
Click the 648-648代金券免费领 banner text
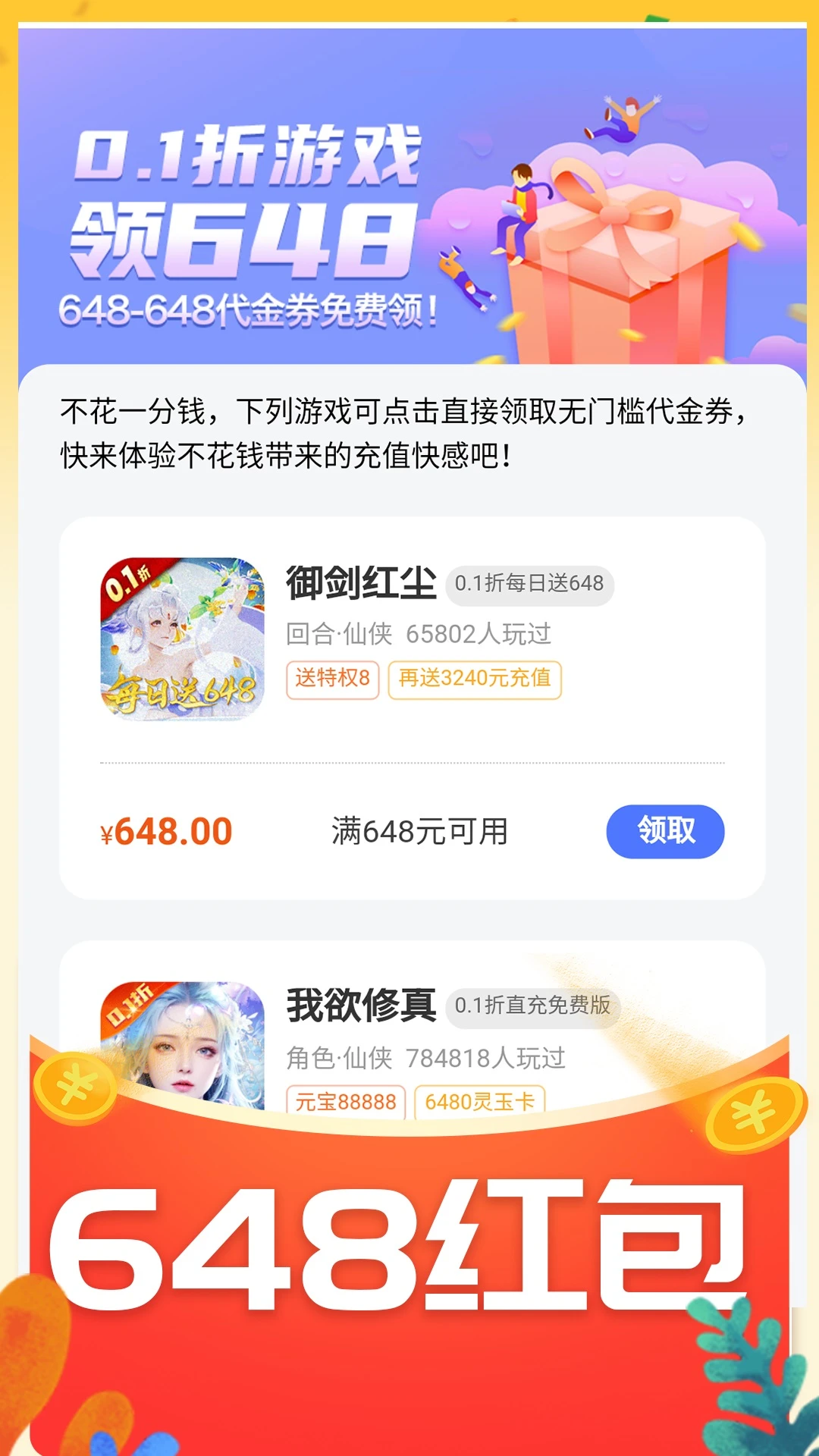250,309
